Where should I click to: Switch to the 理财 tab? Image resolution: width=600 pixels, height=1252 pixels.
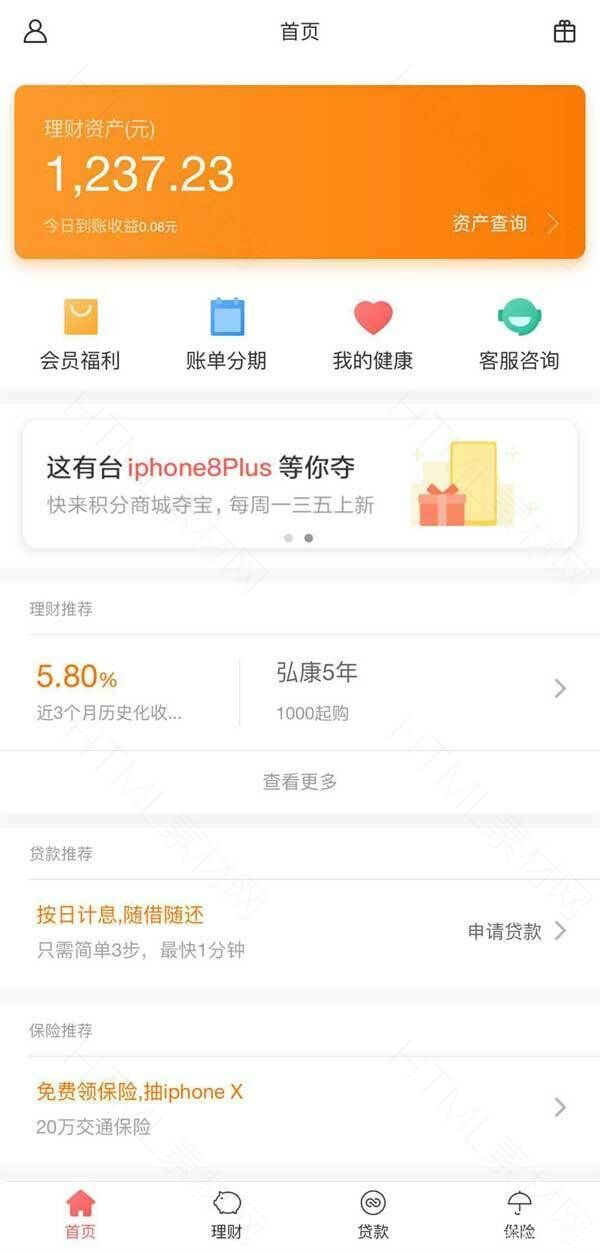pyautogui.click(x=227, y=1214)
